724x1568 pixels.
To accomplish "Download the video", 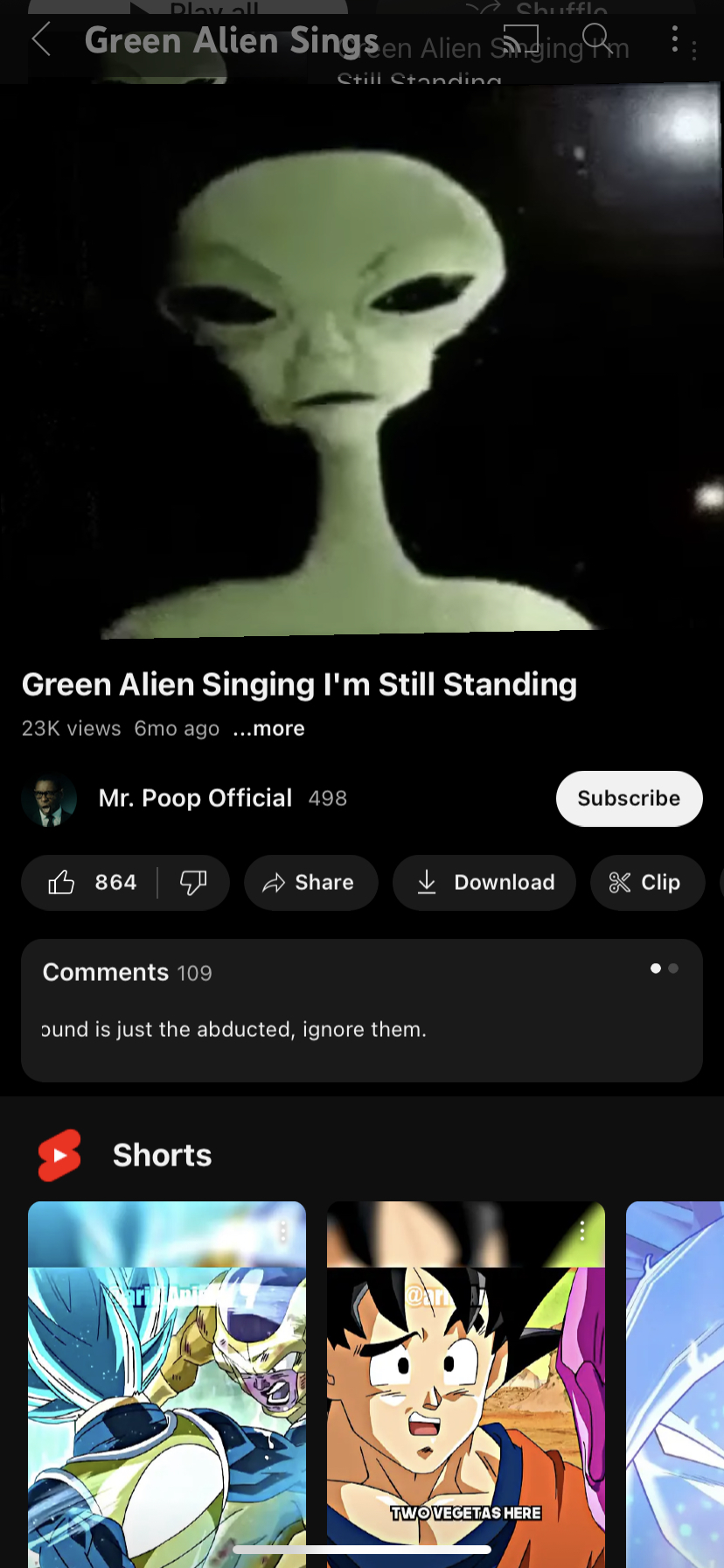I will point(484,882).
